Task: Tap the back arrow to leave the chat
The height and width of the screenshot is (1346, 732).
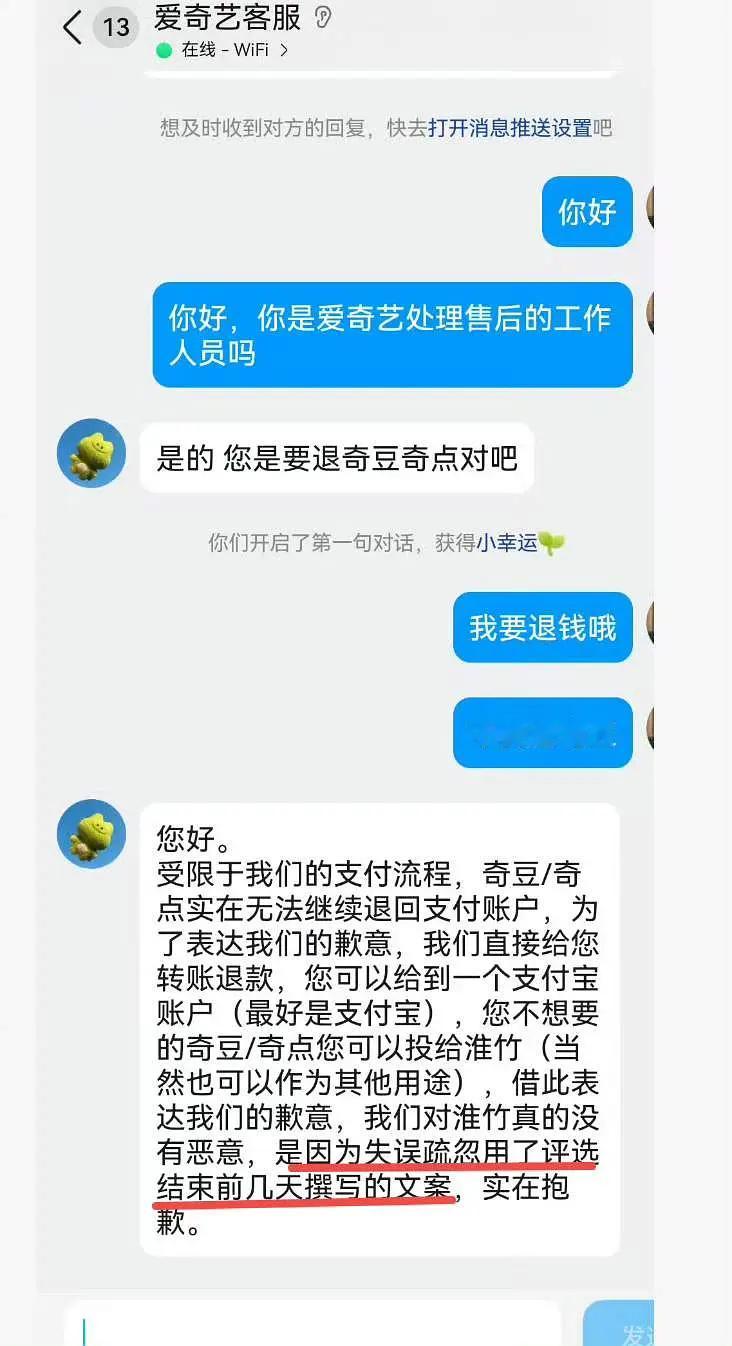Action: tap(69, 27)
